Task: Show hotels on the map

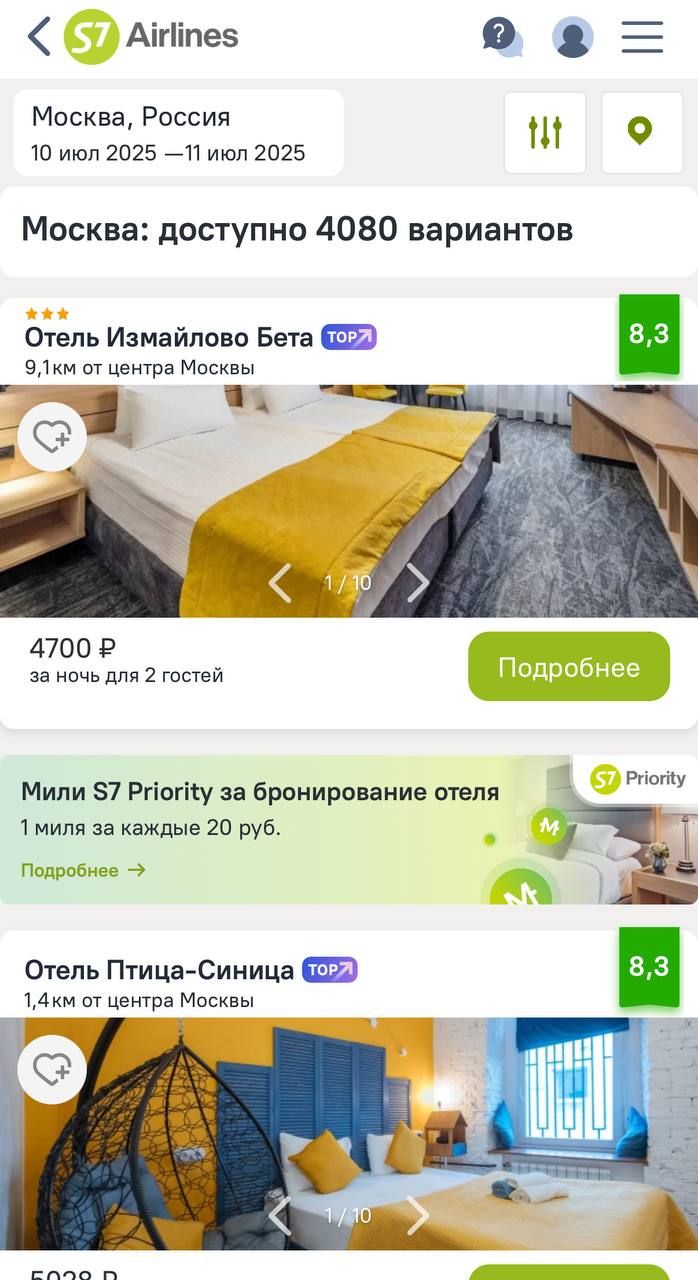Action: [x=641, y=132]
